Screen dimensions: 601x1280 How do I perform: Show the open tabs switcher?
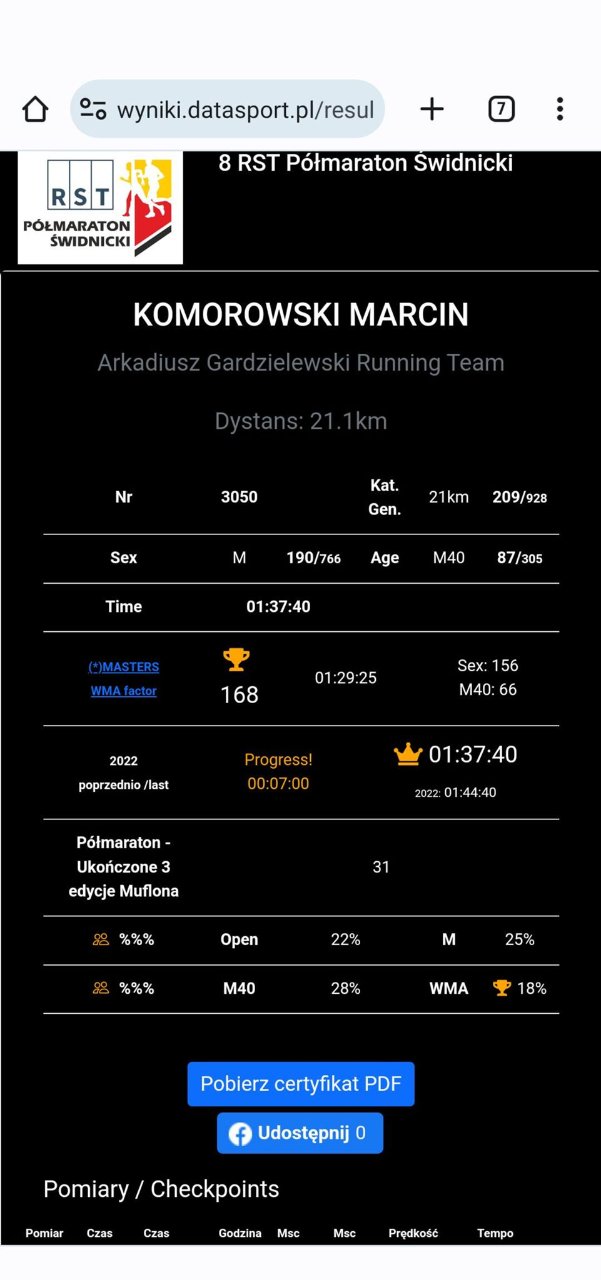501,109
